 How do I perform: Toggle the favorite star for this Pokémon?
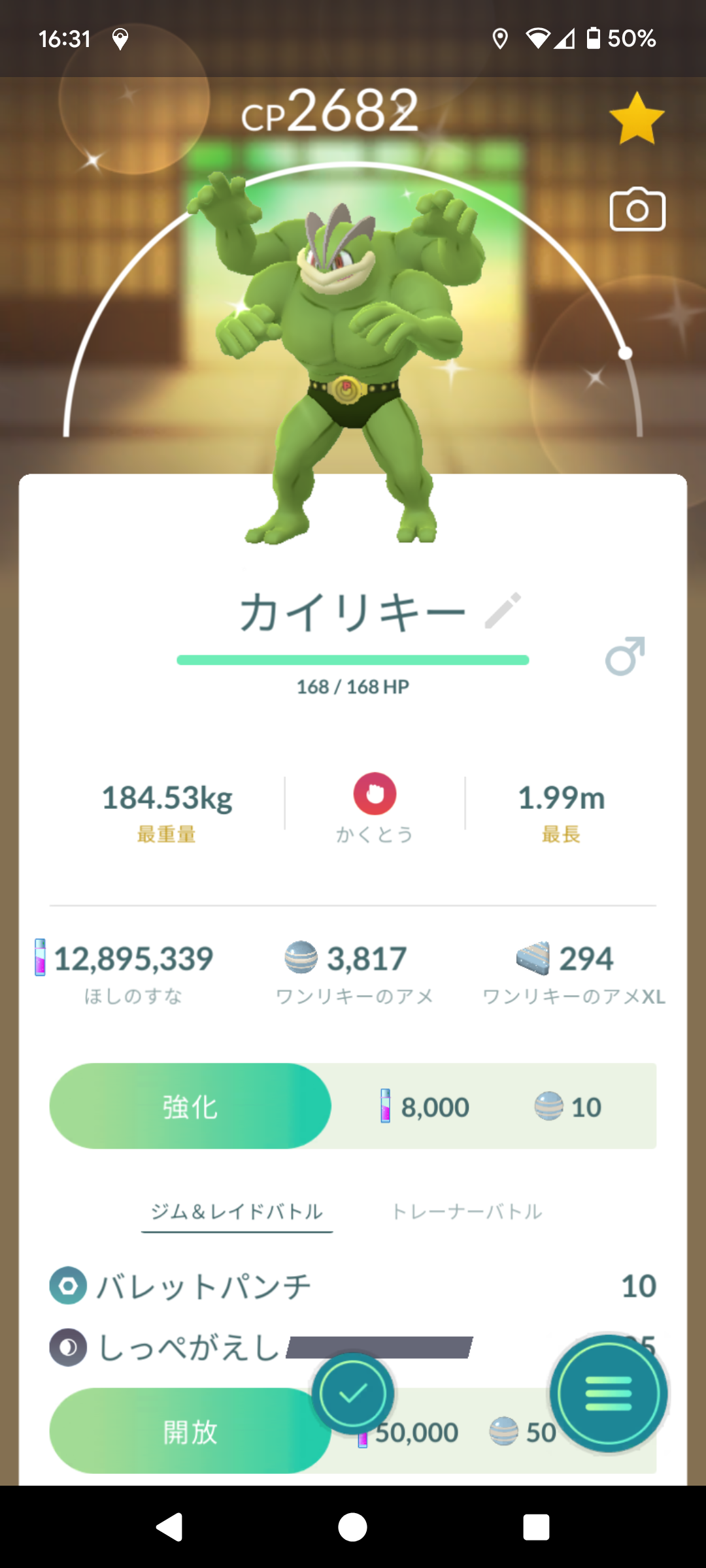(x=637, y=118)
